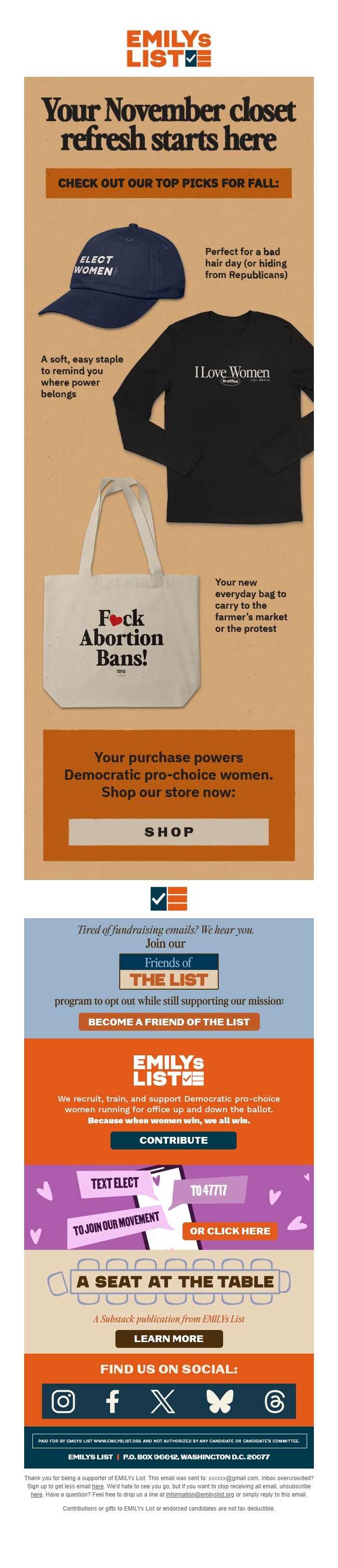Open Learn More for the Substack publication
338x1568 pixels.
(x=169, y=1339)
